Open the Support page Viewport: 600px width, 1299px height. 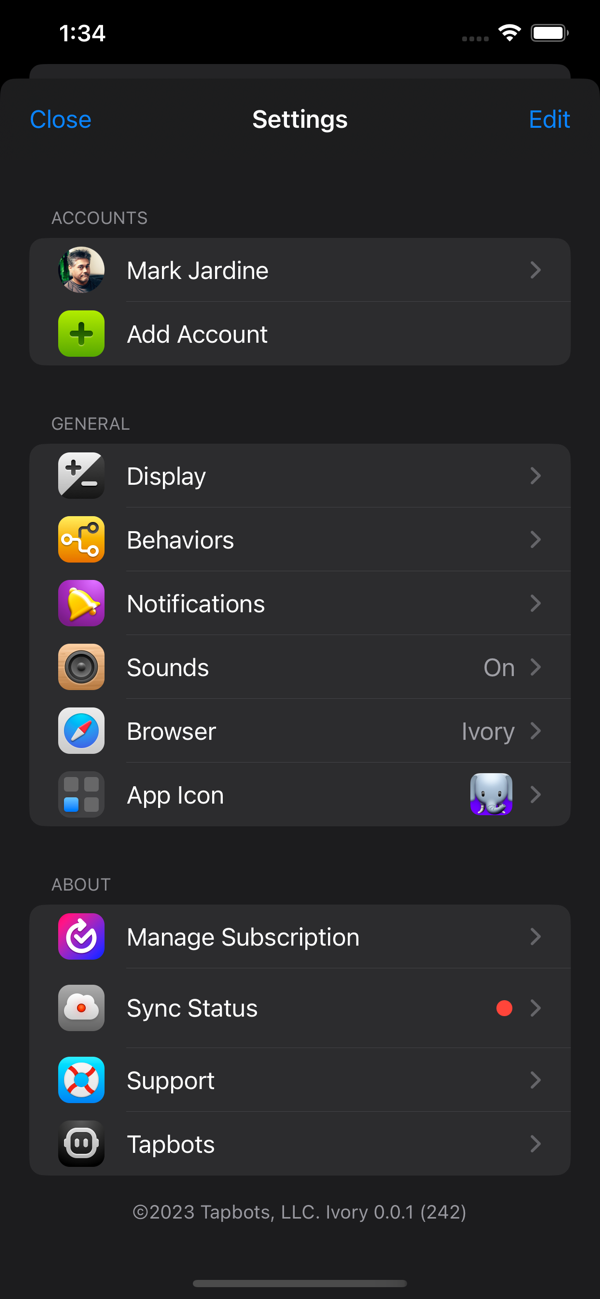click(x=300, y=1081)
